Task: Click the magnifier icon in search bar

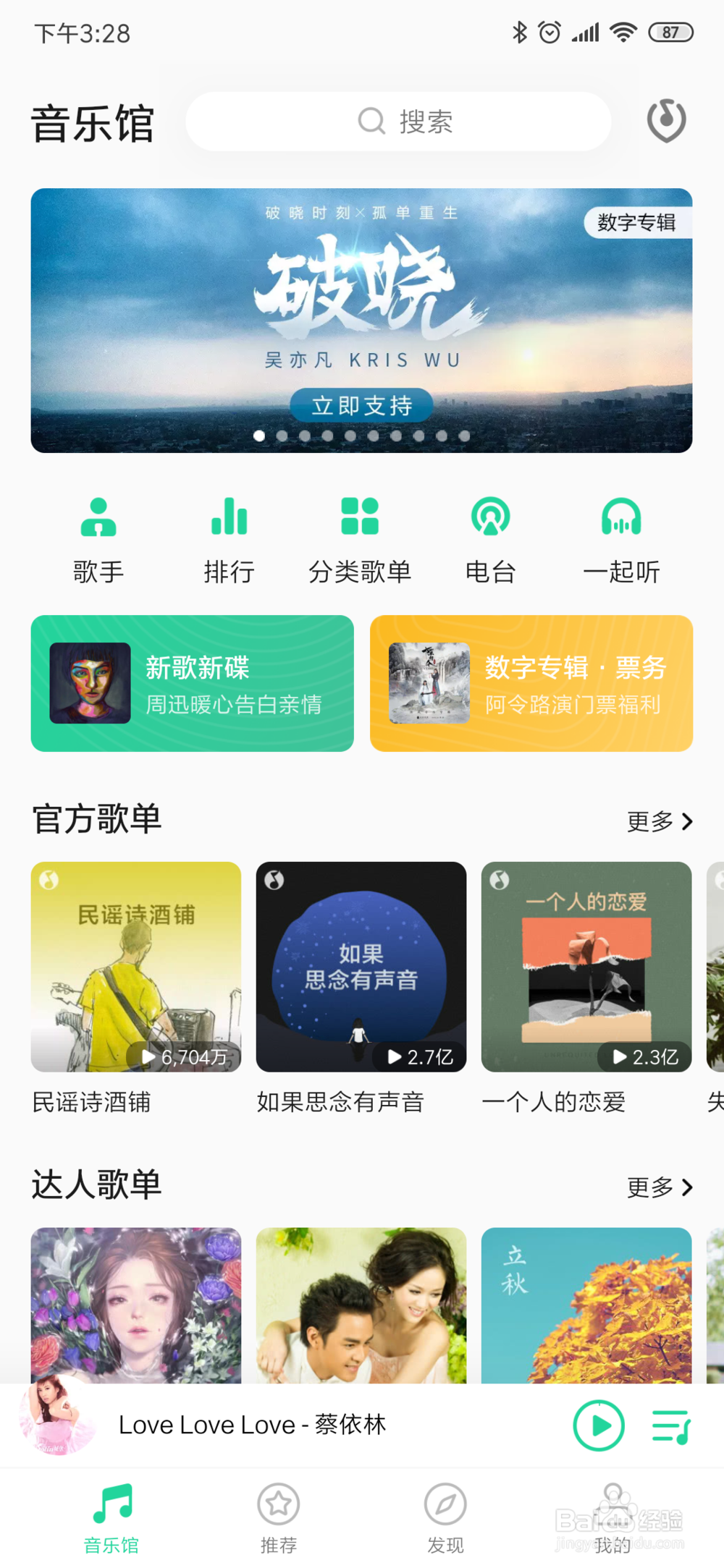Action: (371, 122)
